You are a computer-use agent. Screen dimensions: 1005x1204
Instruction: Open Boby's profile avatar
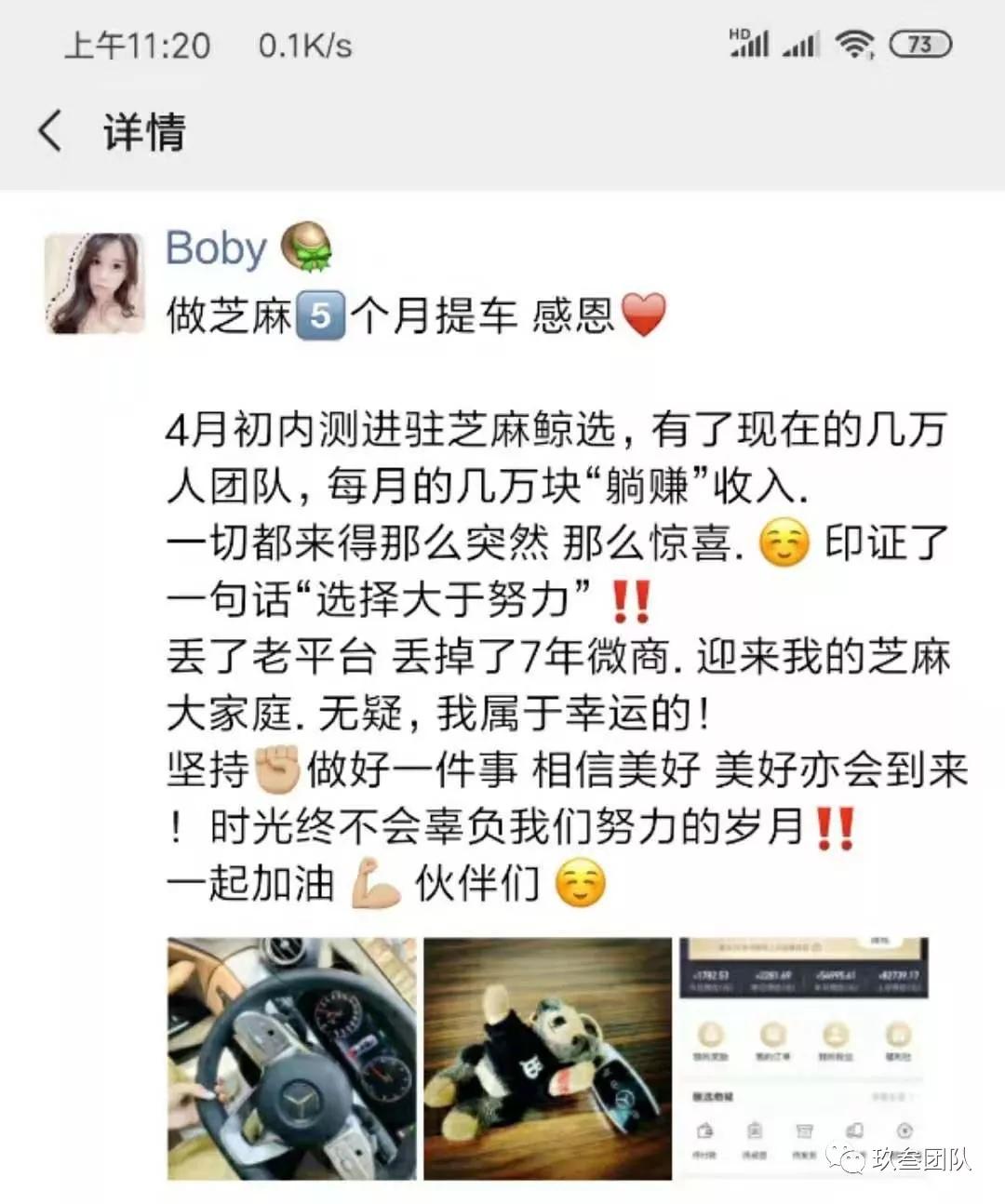[95, 283]
